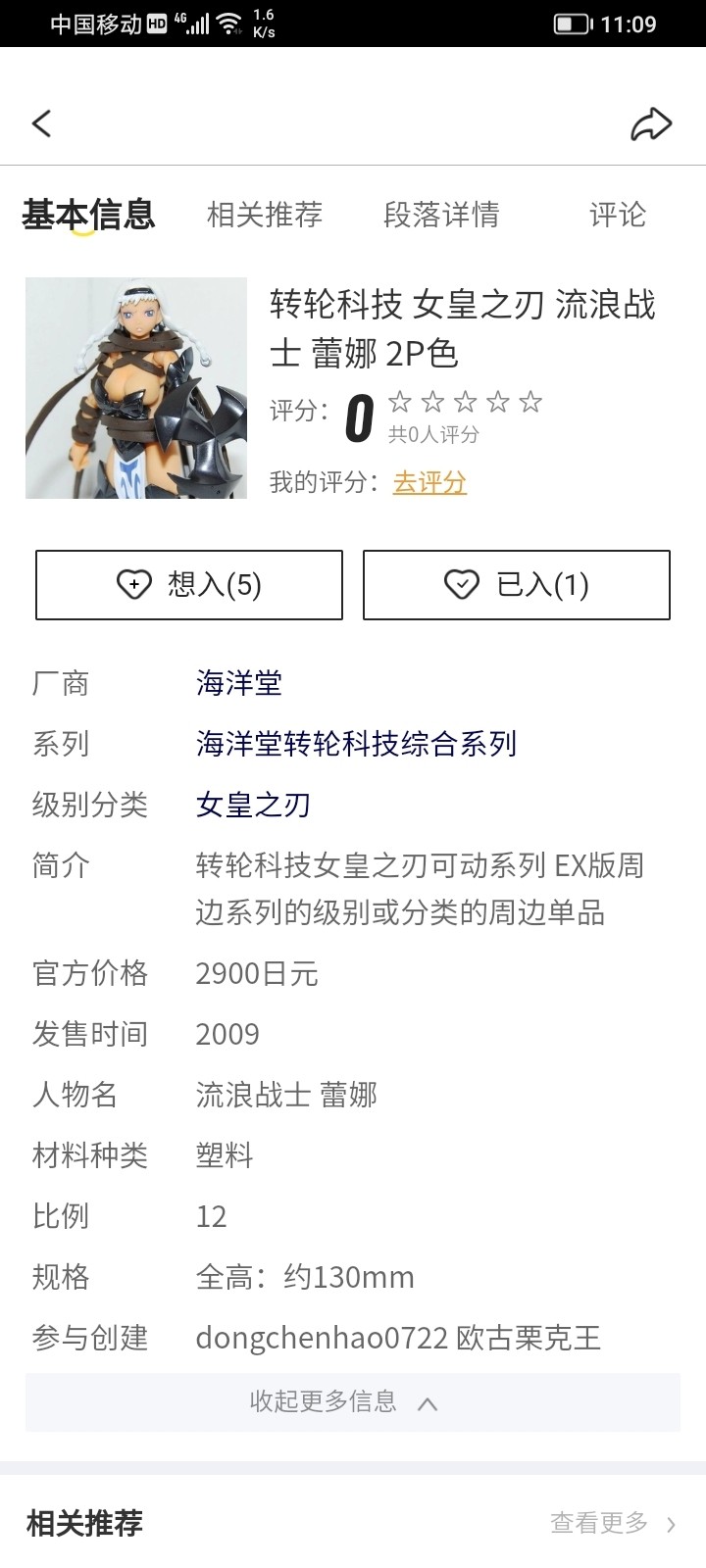Open the manufacturer 海洋堂

(239, 683)
